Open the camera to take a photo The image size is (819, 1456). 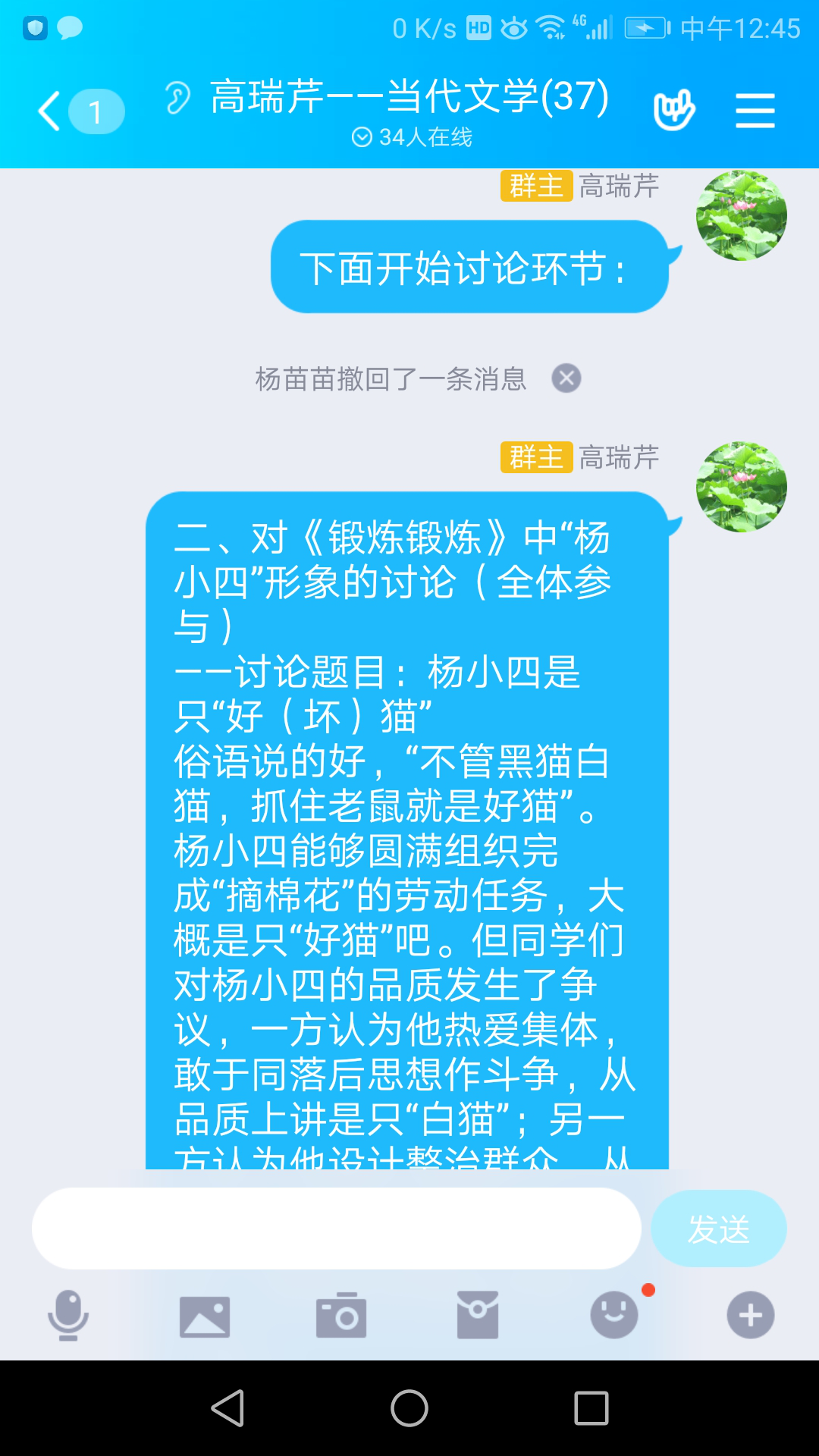pyautogui.click(x=341, y=1316)
